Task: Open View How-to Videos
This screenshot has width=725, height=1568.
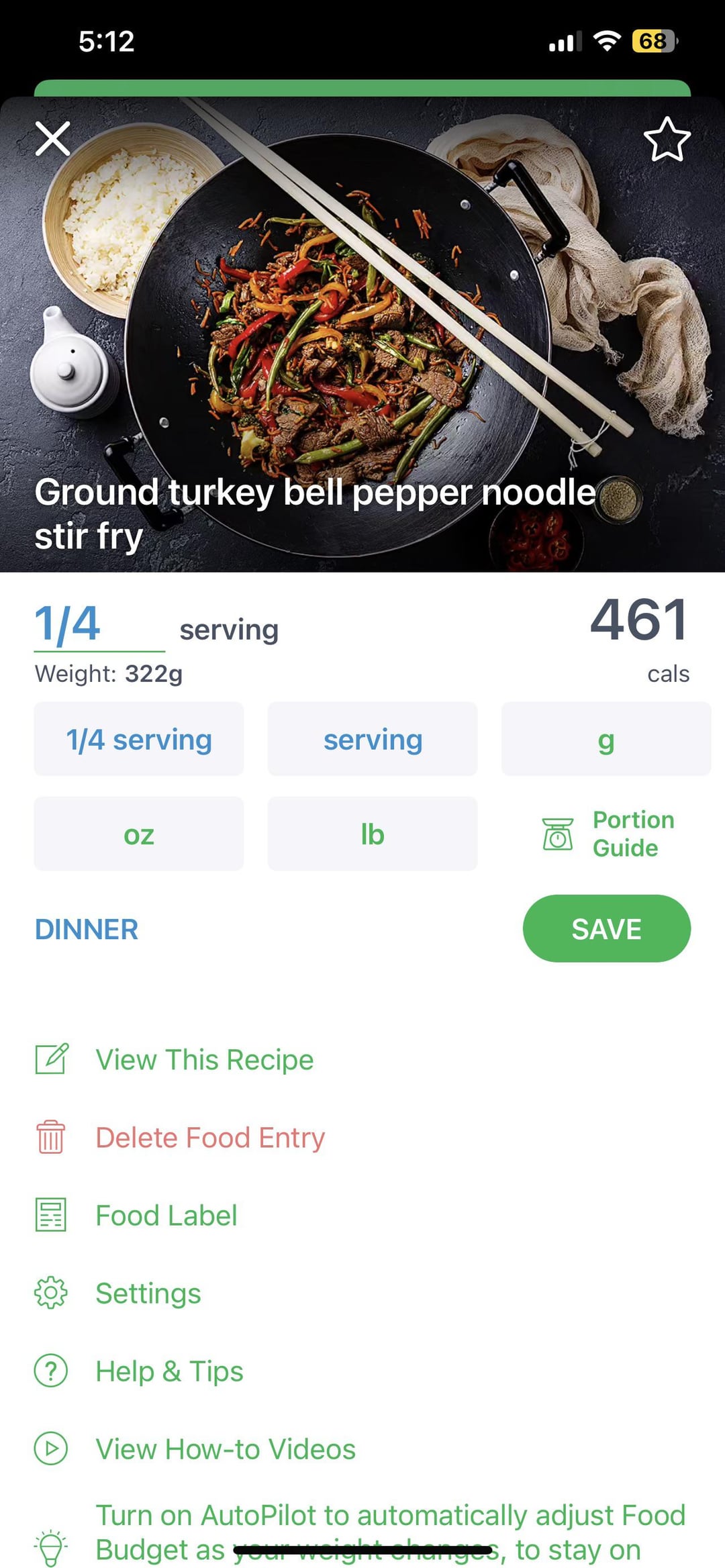Action: (225, 1449)
